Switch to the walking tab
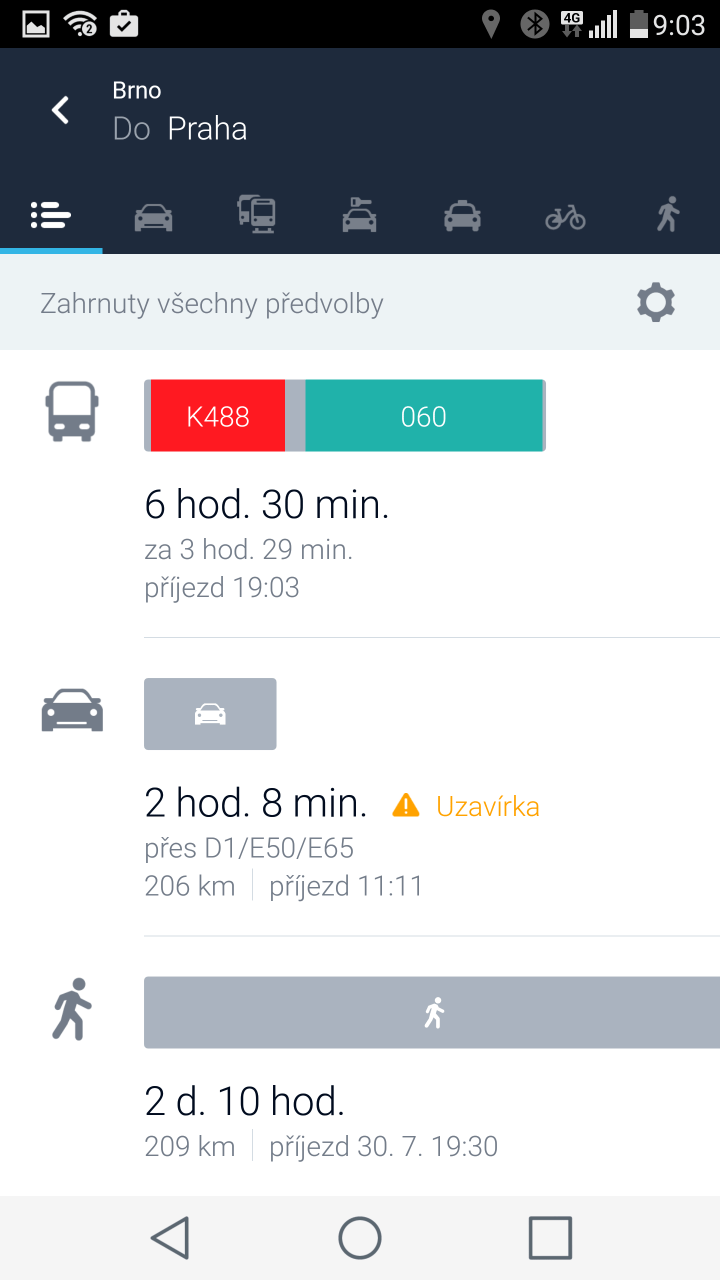 [667, 215]
